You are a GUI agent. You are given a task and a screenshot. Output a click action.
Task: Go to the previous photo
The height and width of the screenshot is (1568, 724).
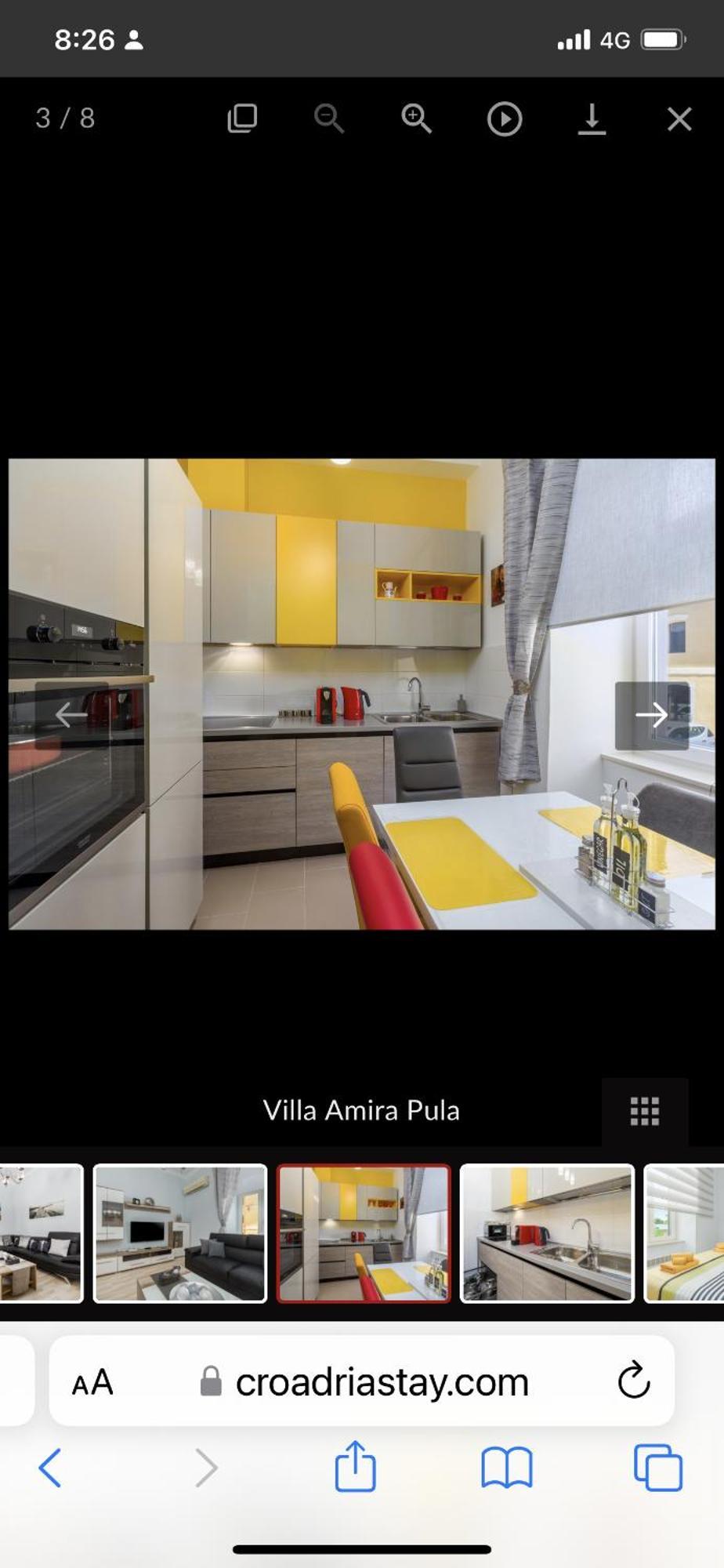pos(71,715)
